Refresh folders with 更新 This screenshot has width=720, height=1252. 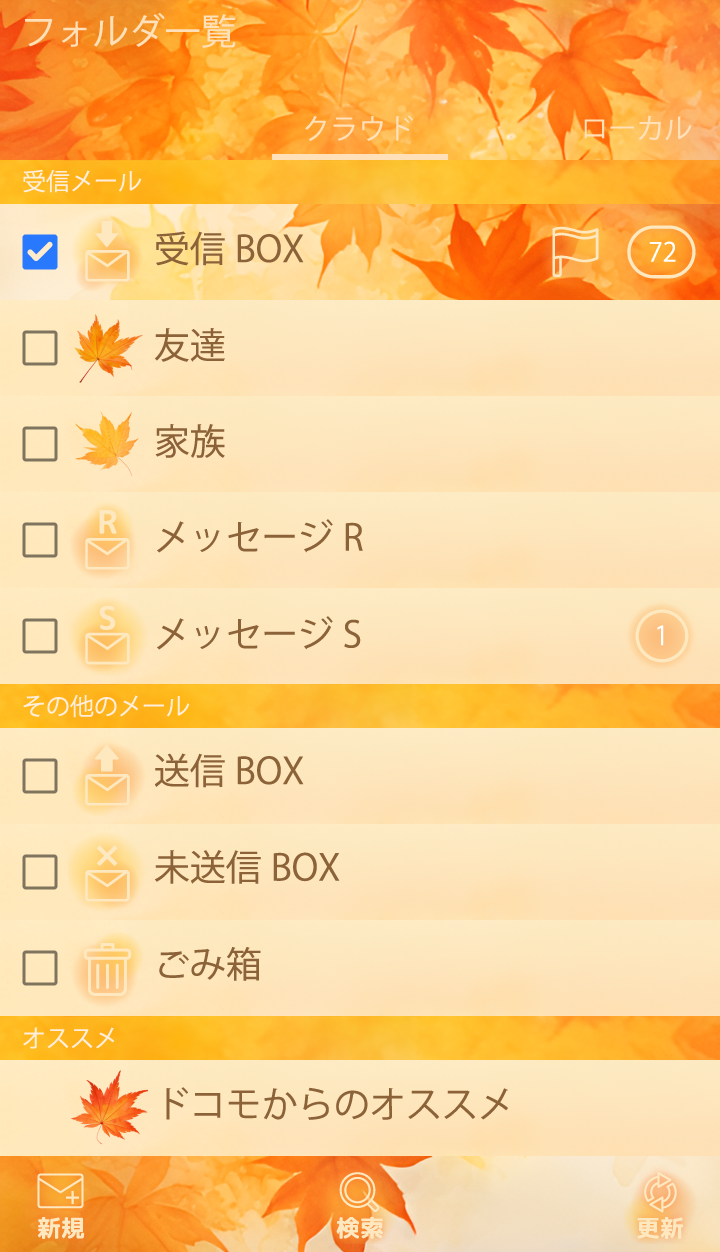coord(660,1206)
